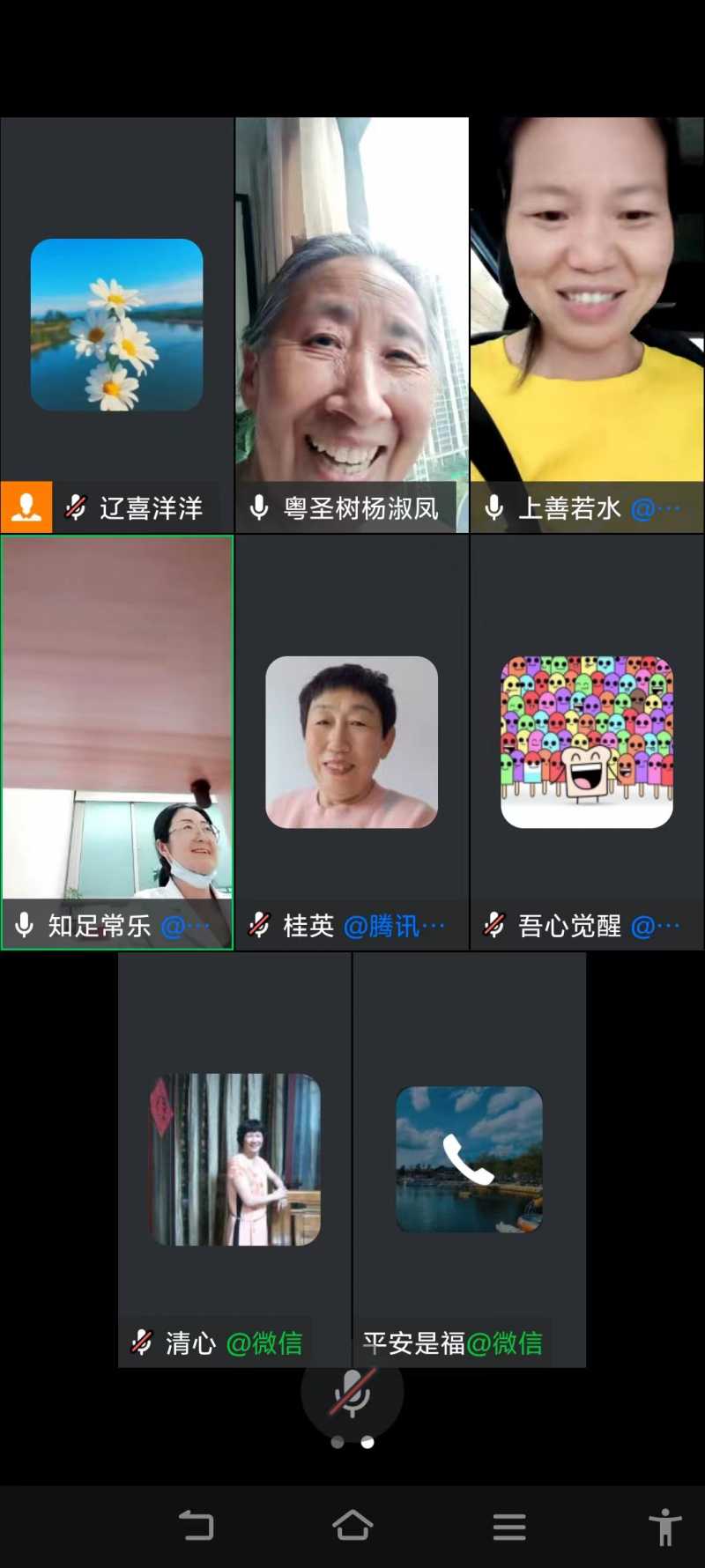Tap the active microphone icon beside 粤圣树杨淑凤

[258, 507]
